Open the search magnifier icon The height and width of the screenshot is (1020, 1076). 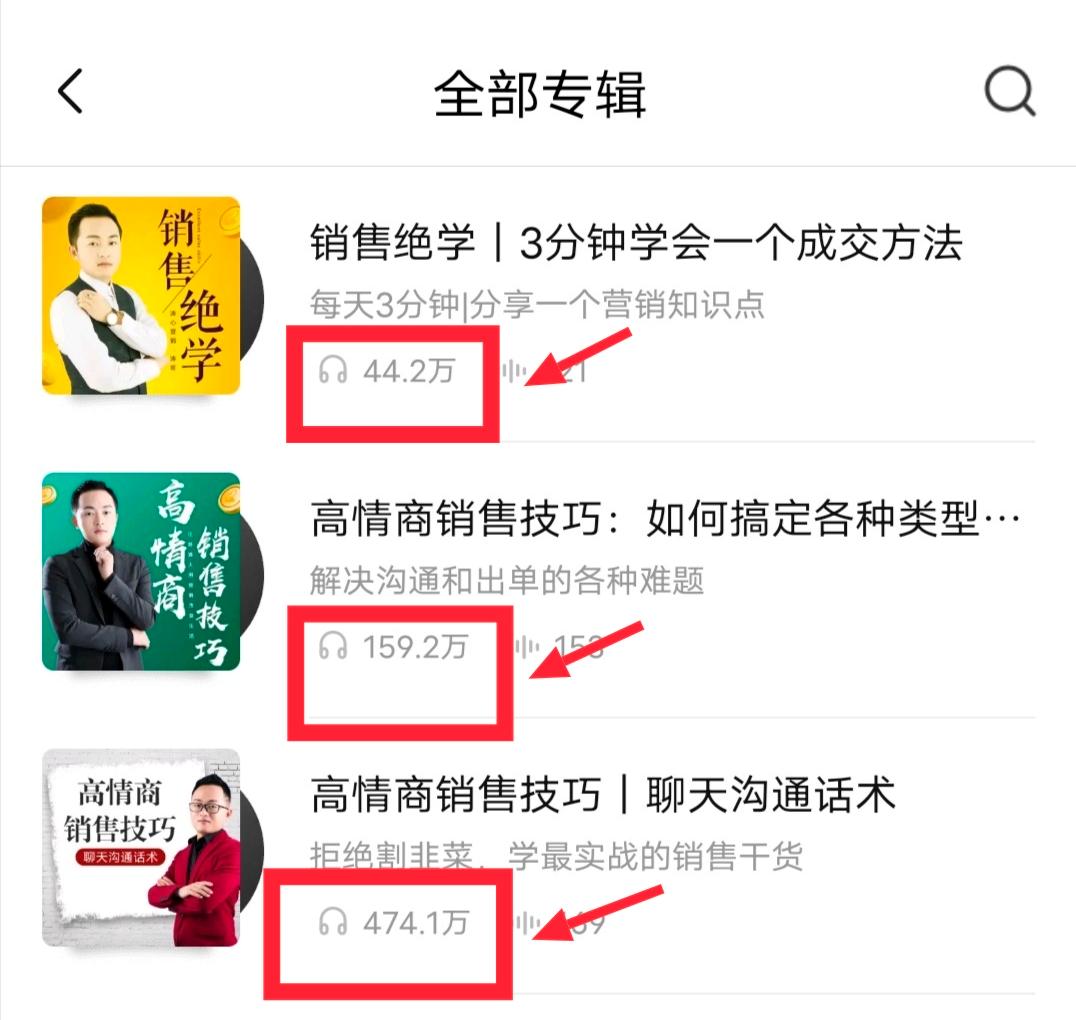pos(1008,93)
